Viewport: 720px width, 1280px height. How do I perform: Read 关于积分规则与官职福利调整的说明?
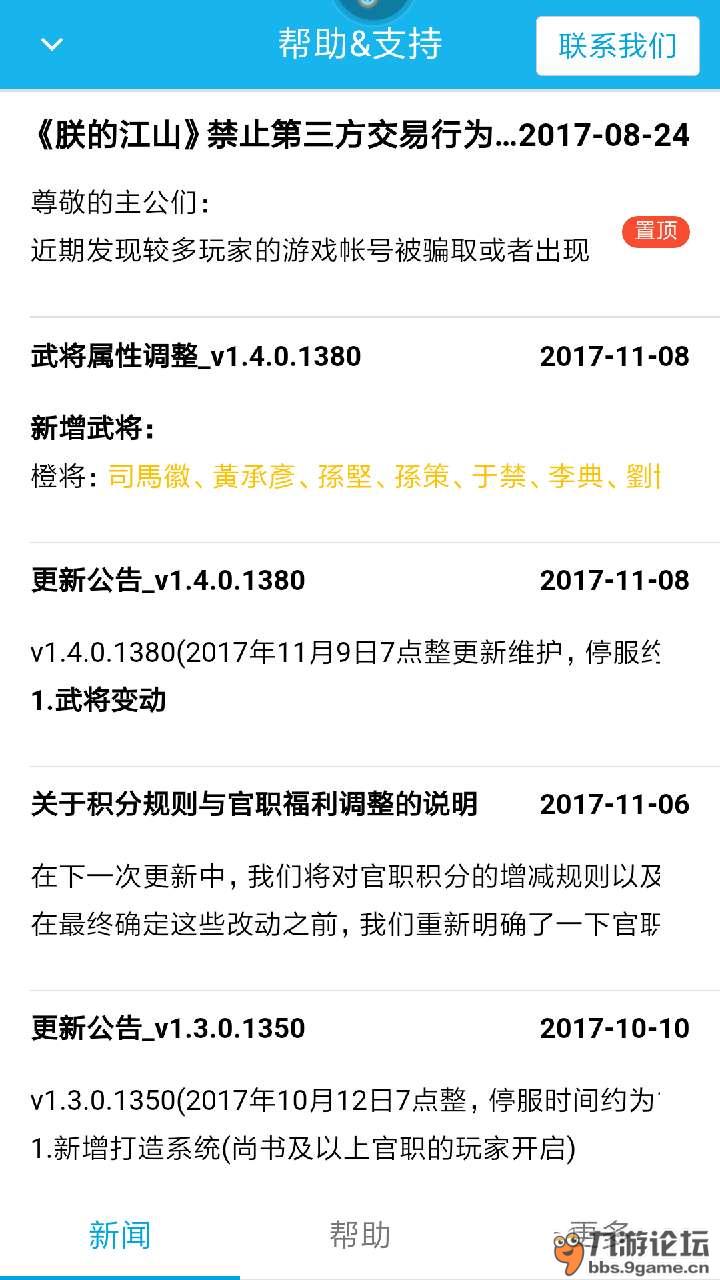[x=360, y=878]
